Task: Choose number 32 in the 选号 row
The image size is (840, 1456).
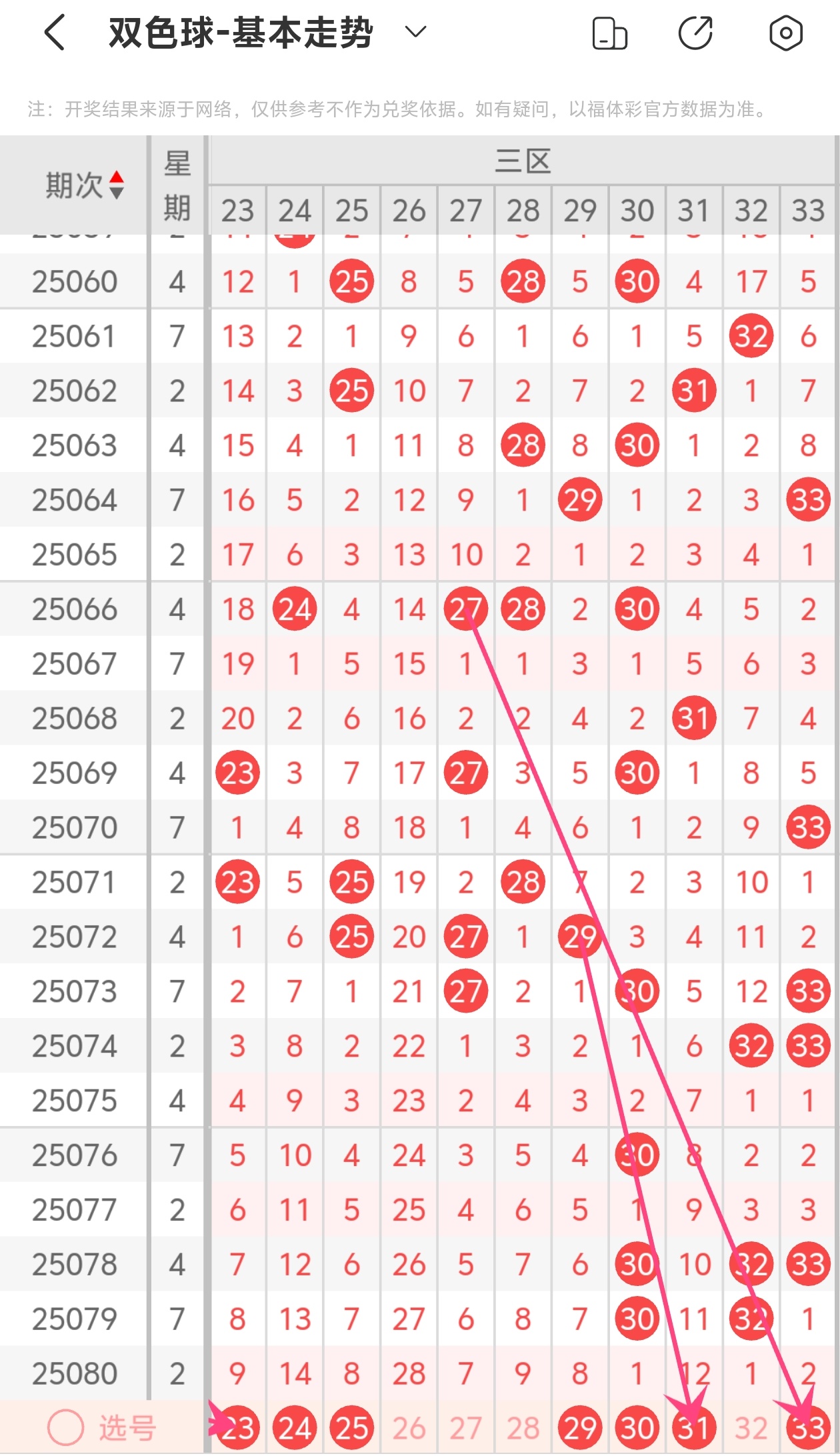Action: 751,1428
